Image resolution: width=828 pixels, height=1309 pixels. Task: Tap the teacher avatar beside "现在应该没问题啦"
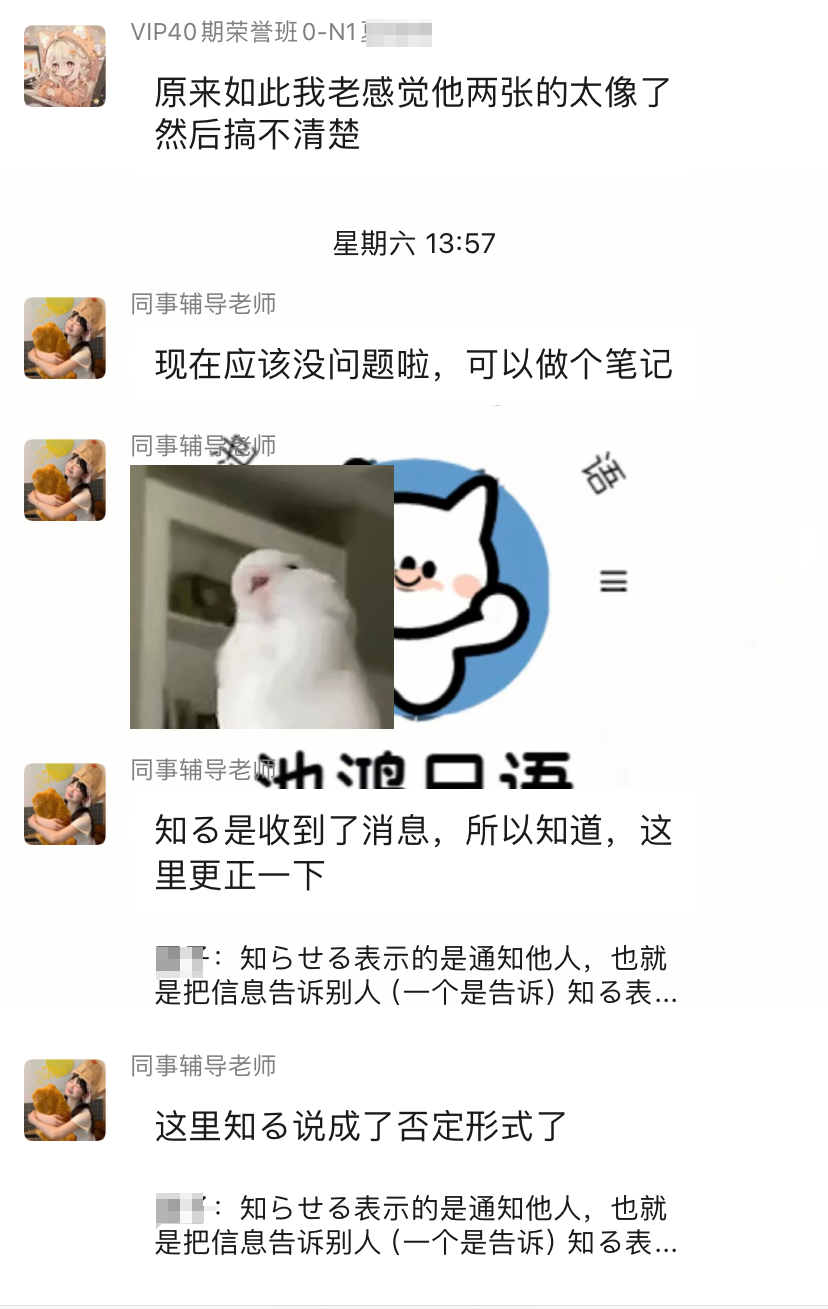(x=65, y=338)
